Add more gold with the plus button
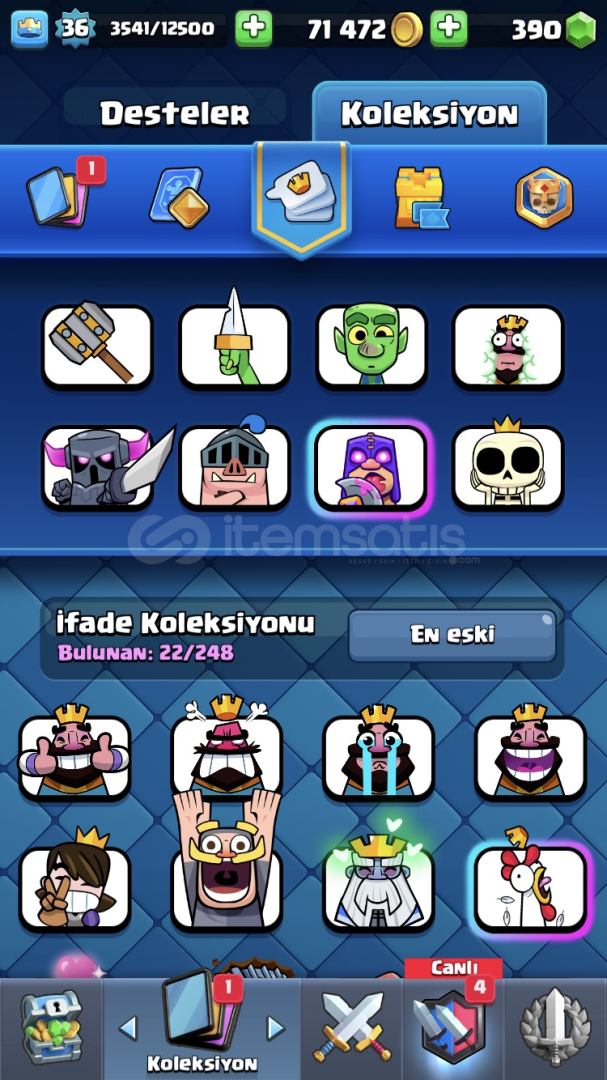Image resolution: width=607 pixels, height=1080 pixels. (x=449, y=29)
